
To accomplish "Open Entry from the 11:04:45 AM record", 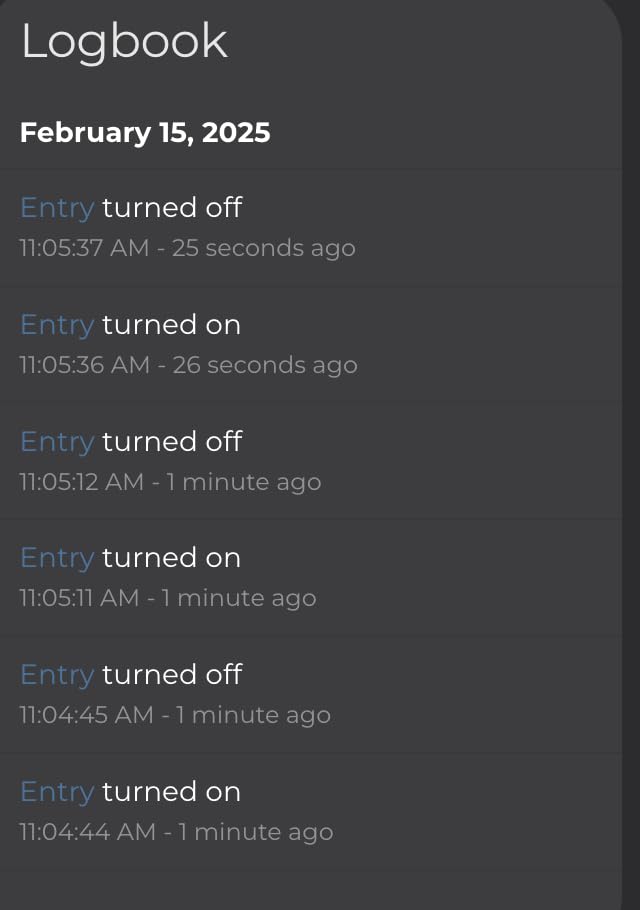I will click(x=57, y=675).
